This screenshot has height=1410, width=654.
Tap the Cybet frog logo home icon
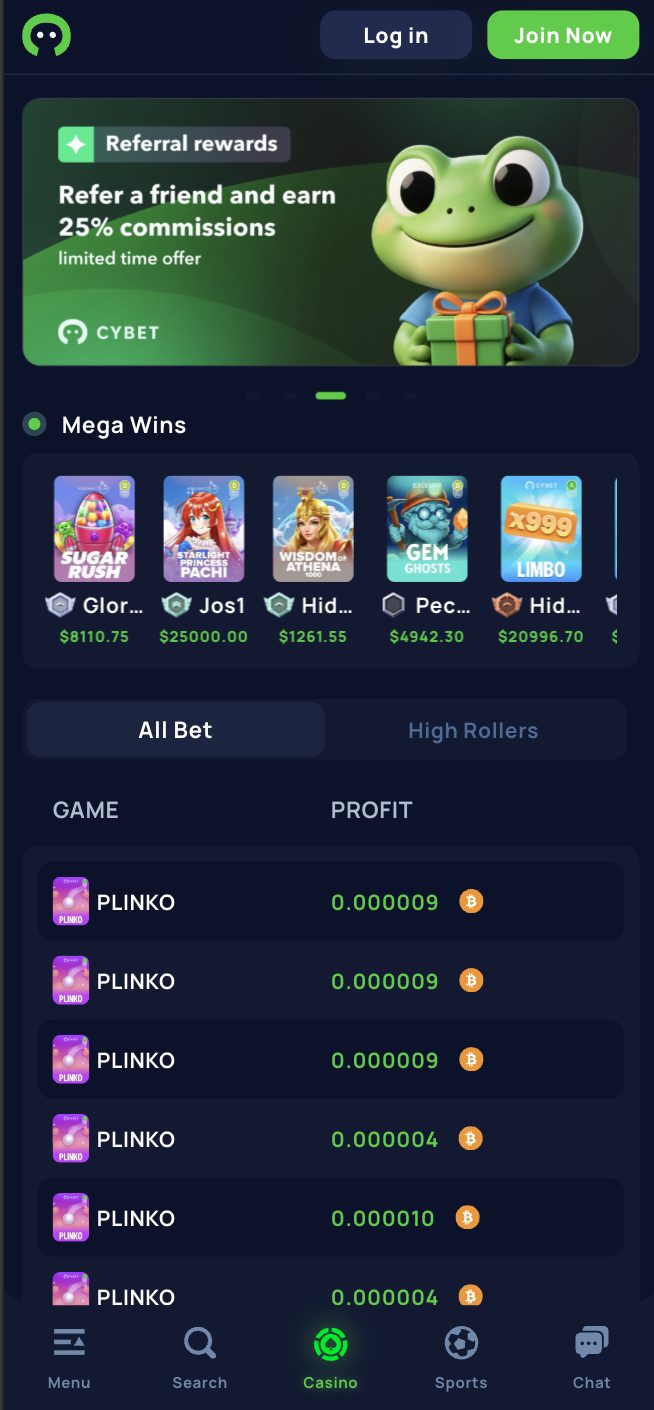47,36
